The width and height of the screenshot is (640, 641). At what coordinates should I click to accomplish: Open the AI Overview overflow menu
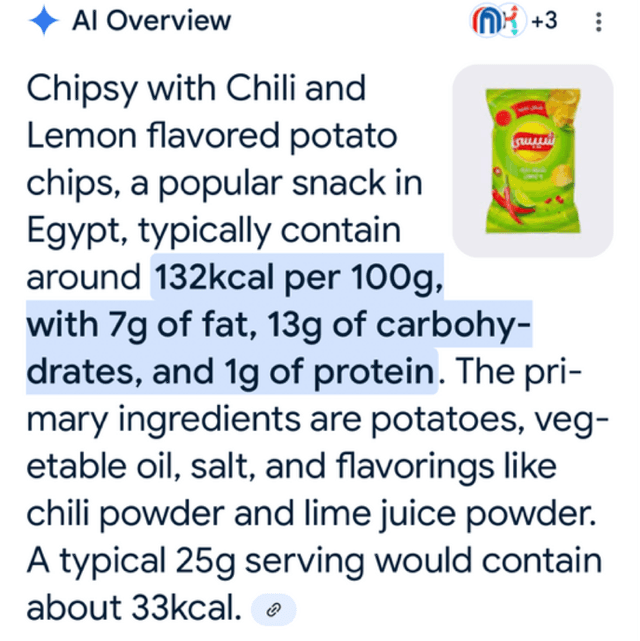tap(598, 22)
